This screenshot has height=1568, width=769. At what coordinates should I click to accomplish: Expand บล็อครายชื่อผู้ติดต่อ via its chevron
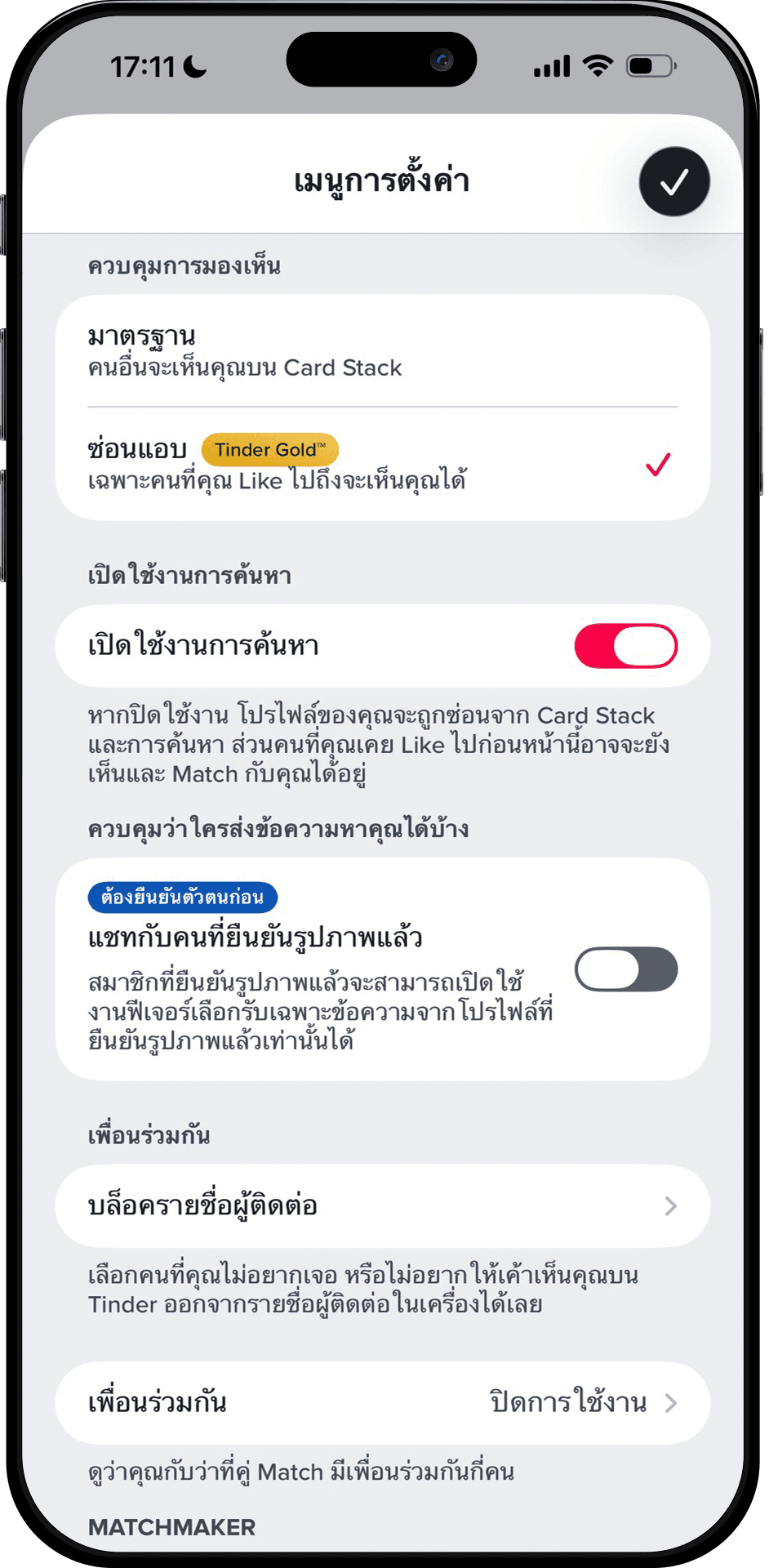671,1205
